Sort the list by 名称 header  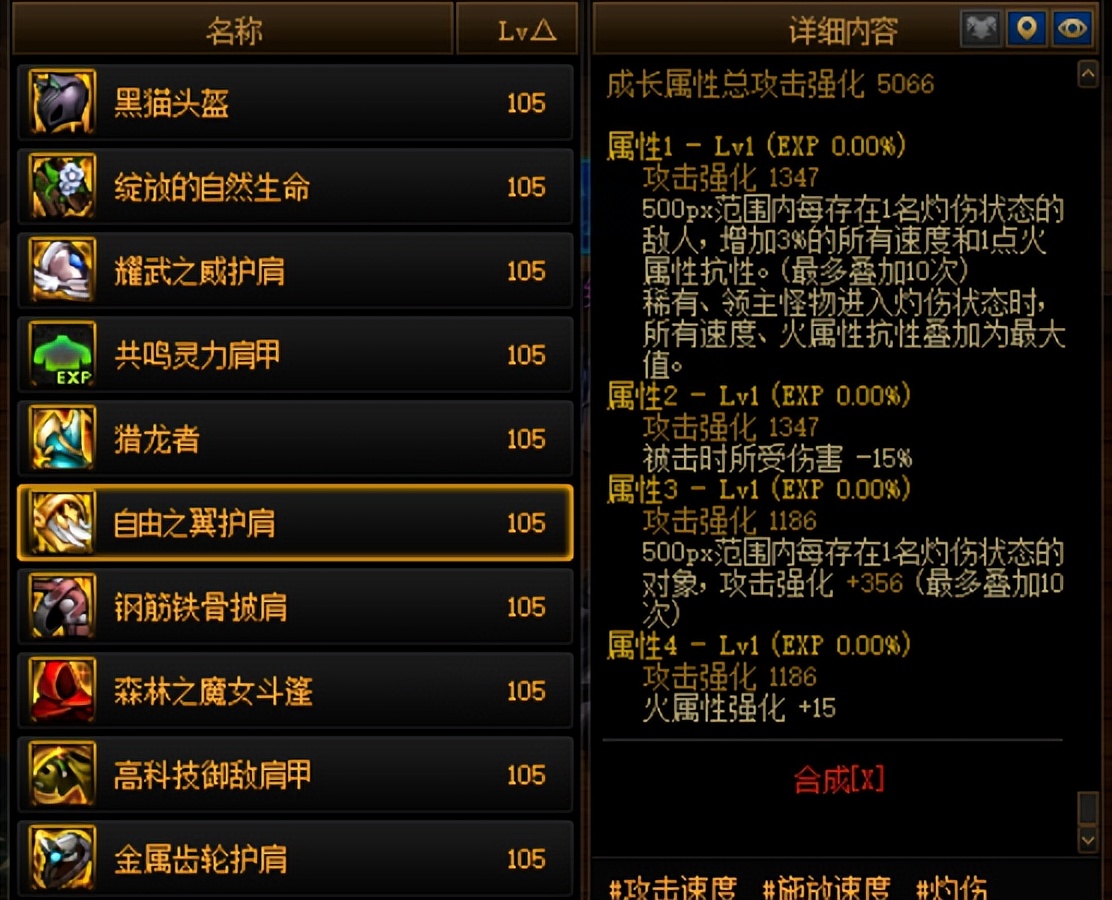click(x=233, y=29)
